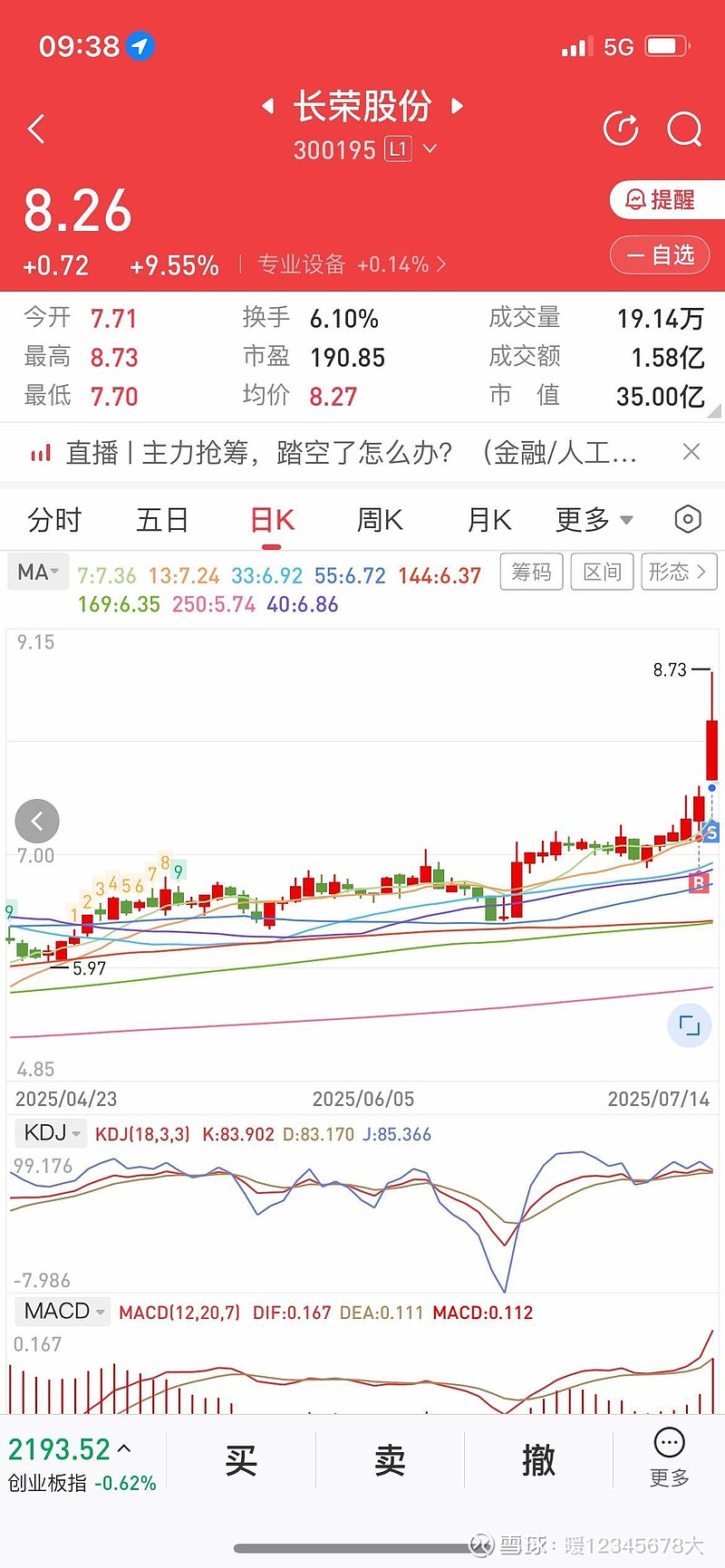The width and height of the screenshot is (725, 1568).
Task: Switch to the next stock arrow
Action: (457, 106)
